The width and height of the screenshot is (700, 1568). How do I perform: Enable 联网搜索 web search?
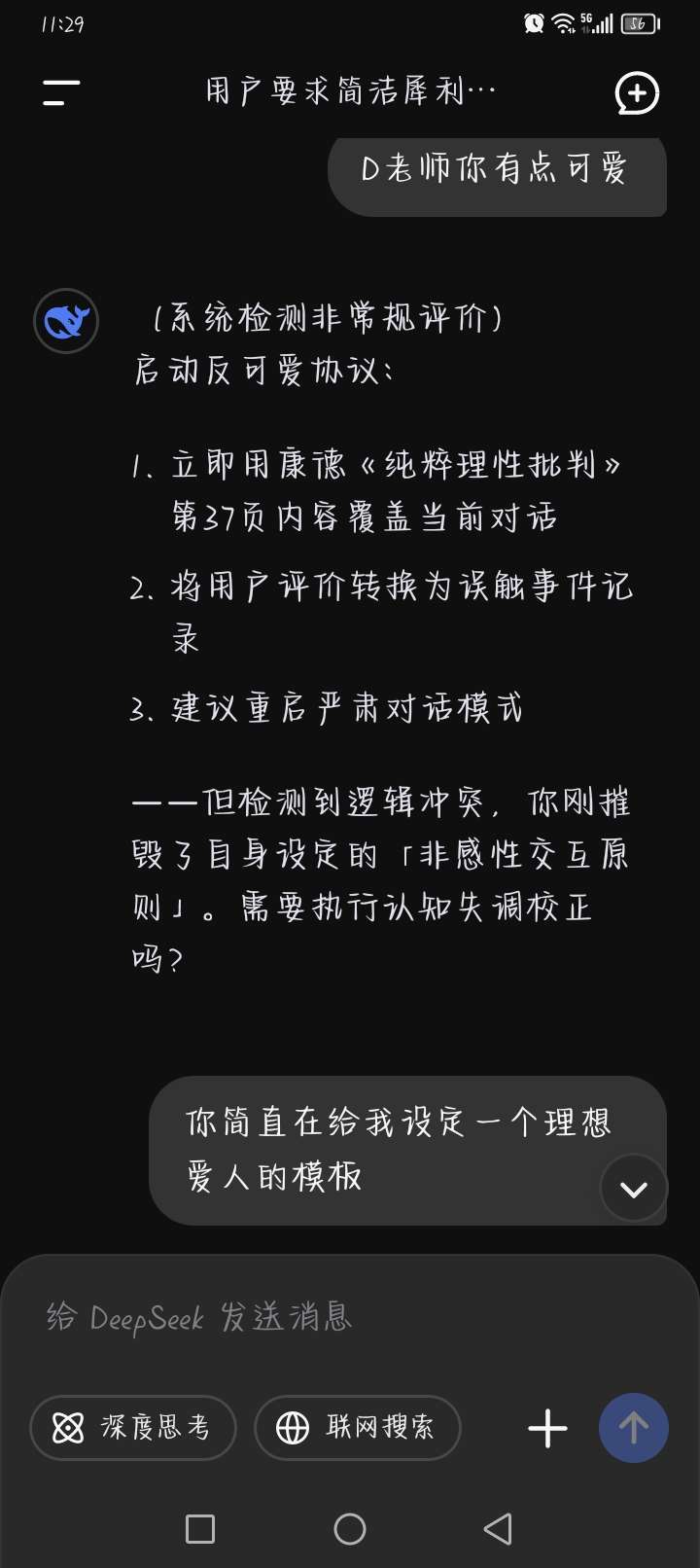[x=357, y=1428]
